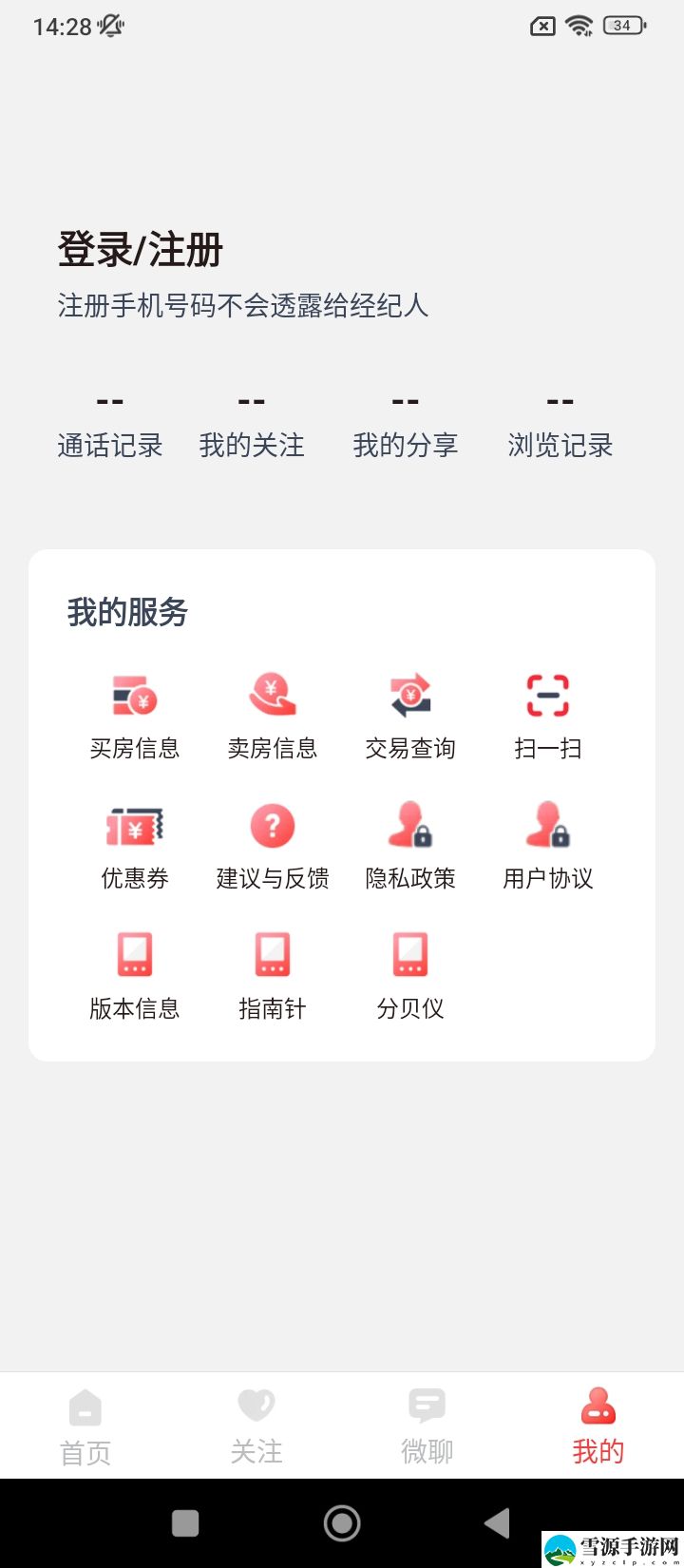Screen dimensions: 684x1568
Task: Switch to the 首页 tab
Action: [85, 1427]
